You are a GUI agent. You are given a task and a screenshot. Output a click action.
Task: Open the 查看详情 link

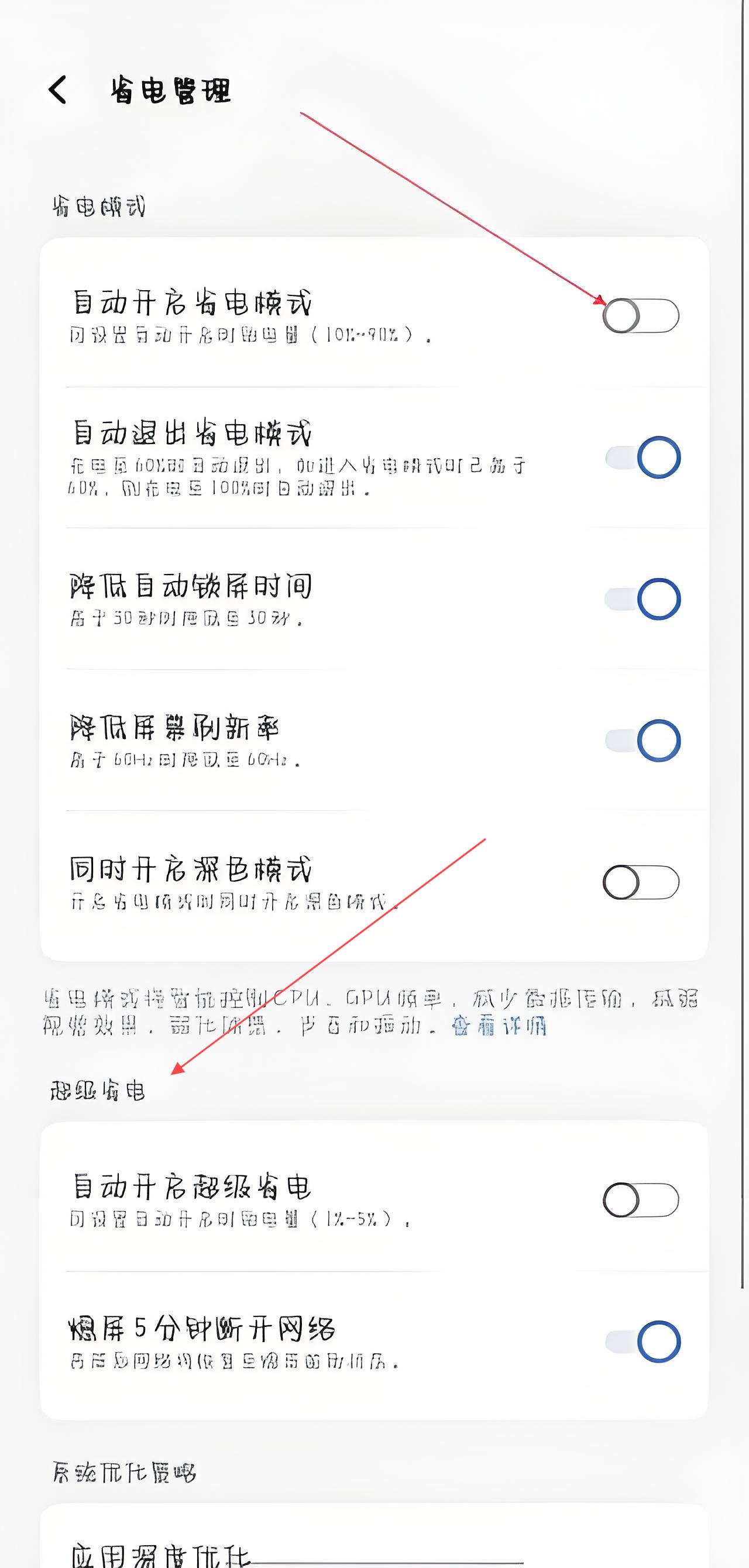[x=499, y=1026]
